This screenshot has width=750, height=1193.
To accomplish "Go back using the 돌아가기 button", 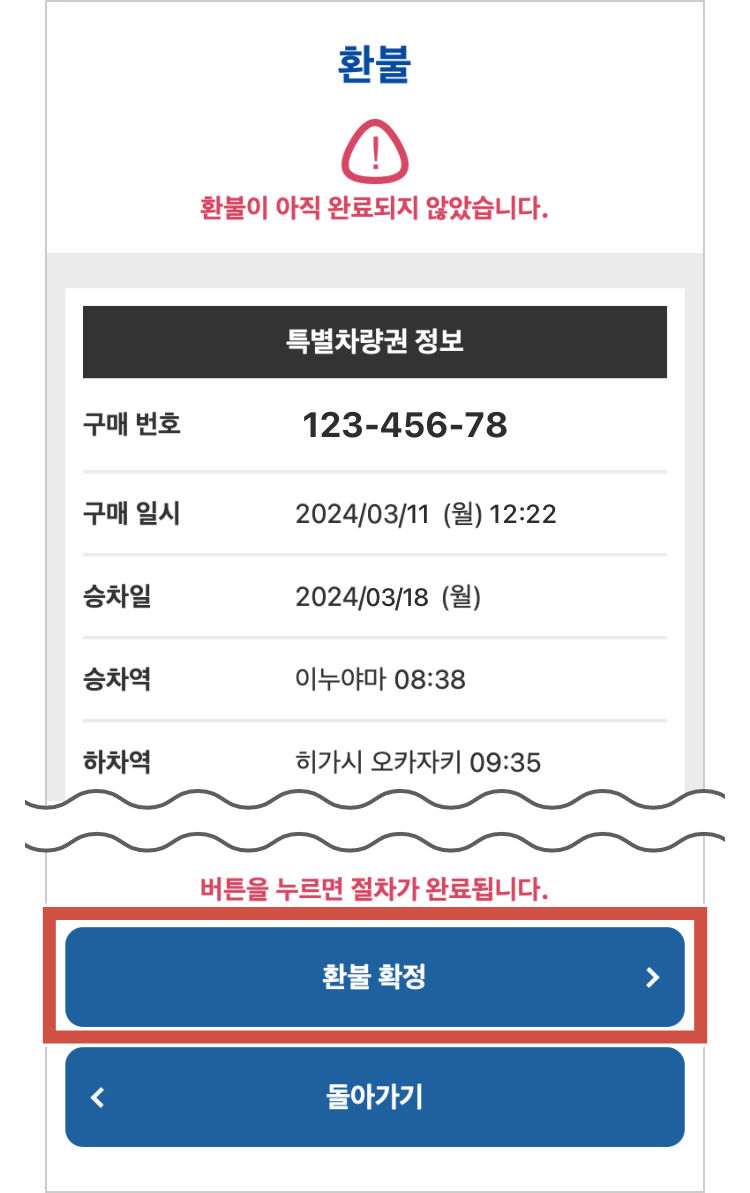I will (375, 1097).
